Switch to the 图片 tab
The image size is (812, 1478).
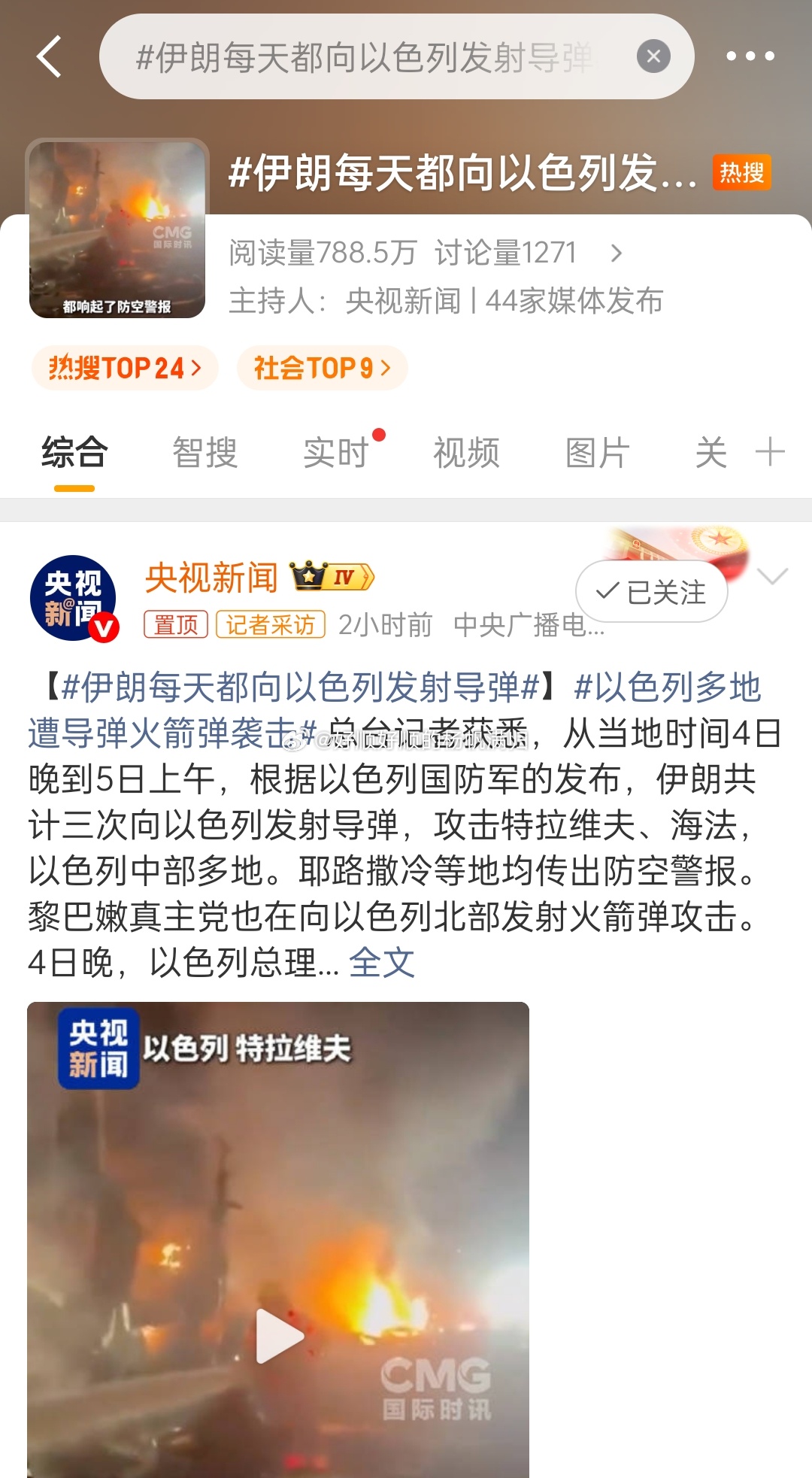pos(598,451)
